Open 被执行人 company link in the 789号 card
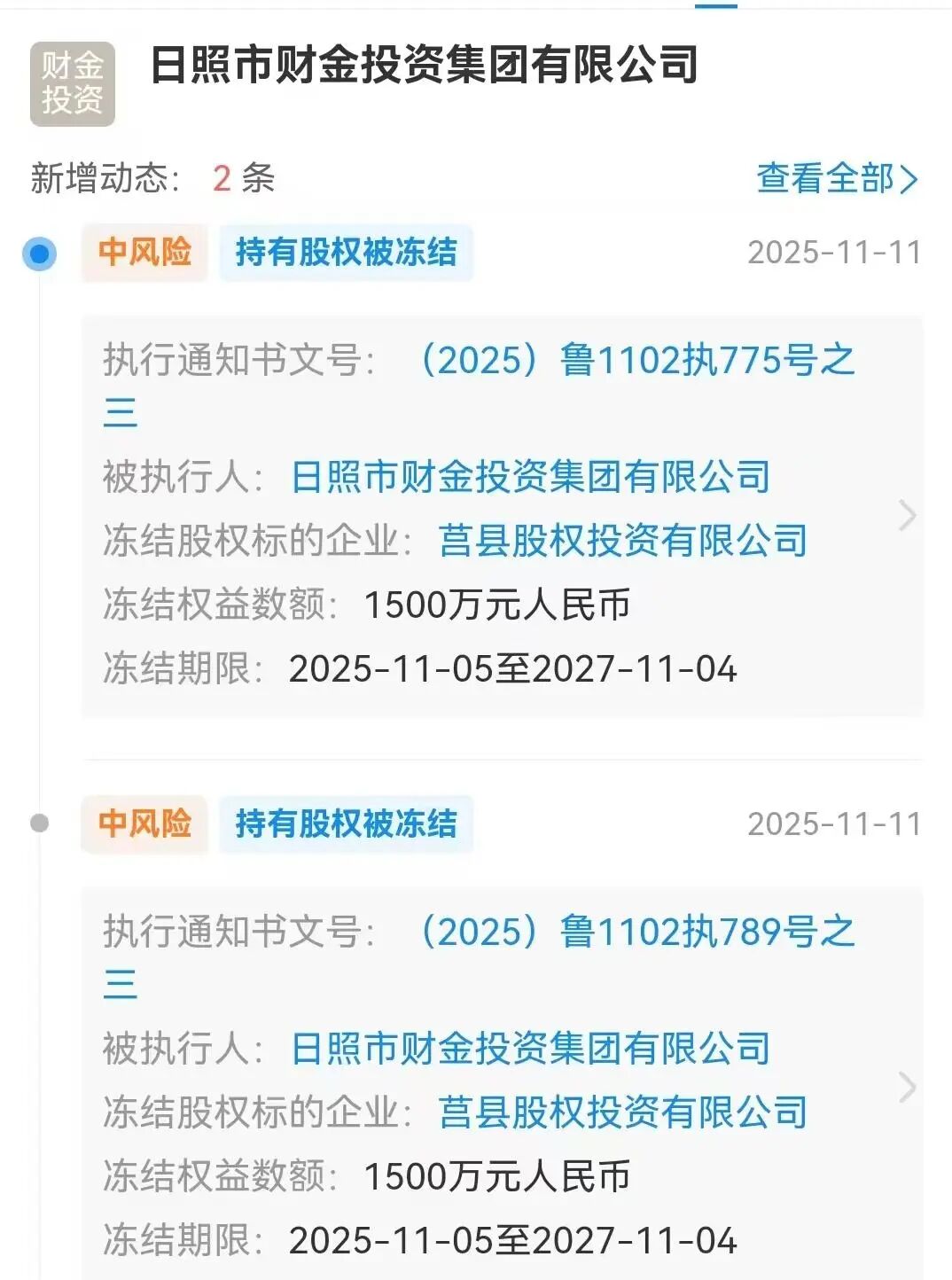The image size is (952, 1280). 530,1049
